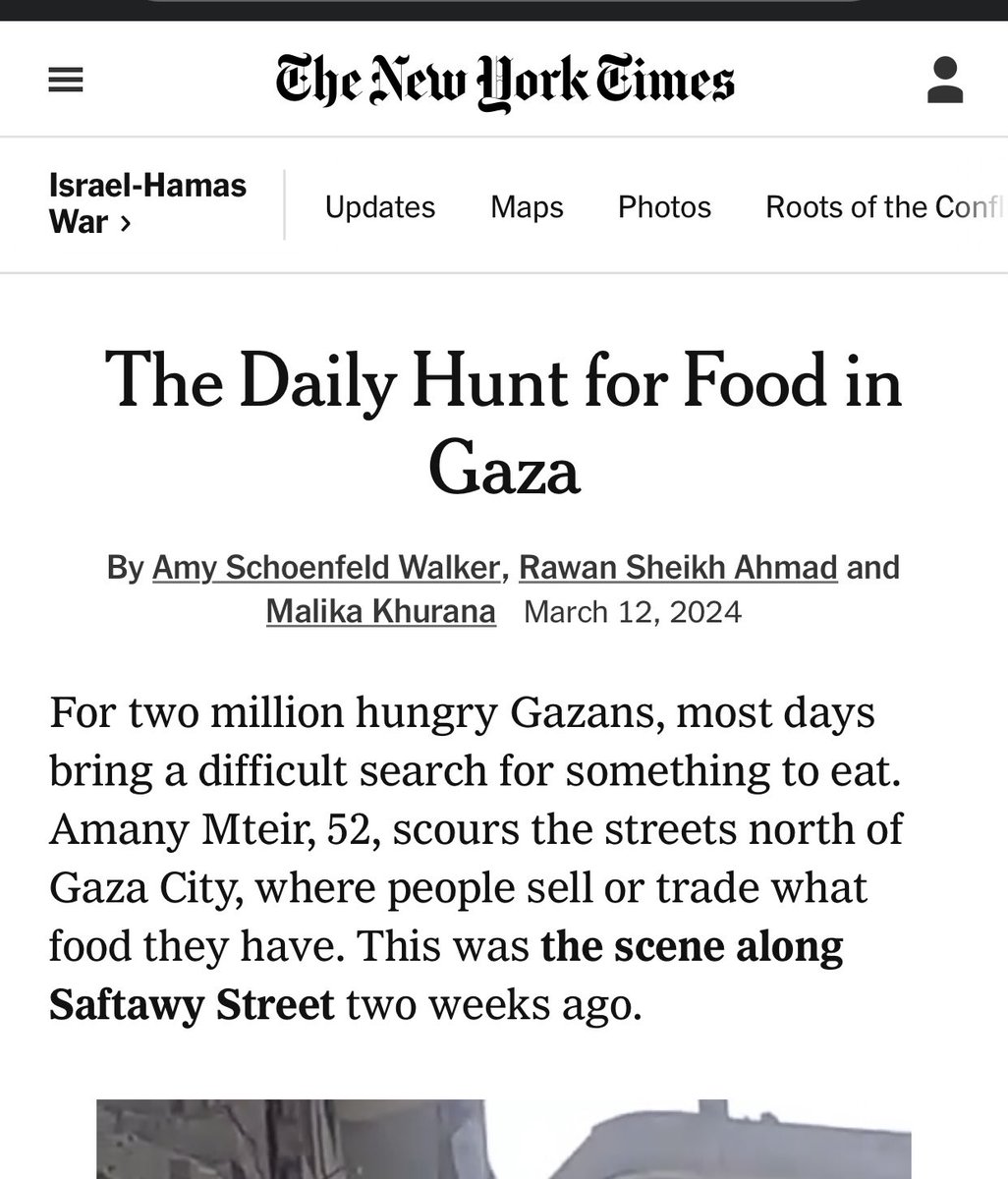Switch to the Maps tab
The image size is (1008, 1179).
[x=527, y=207]
